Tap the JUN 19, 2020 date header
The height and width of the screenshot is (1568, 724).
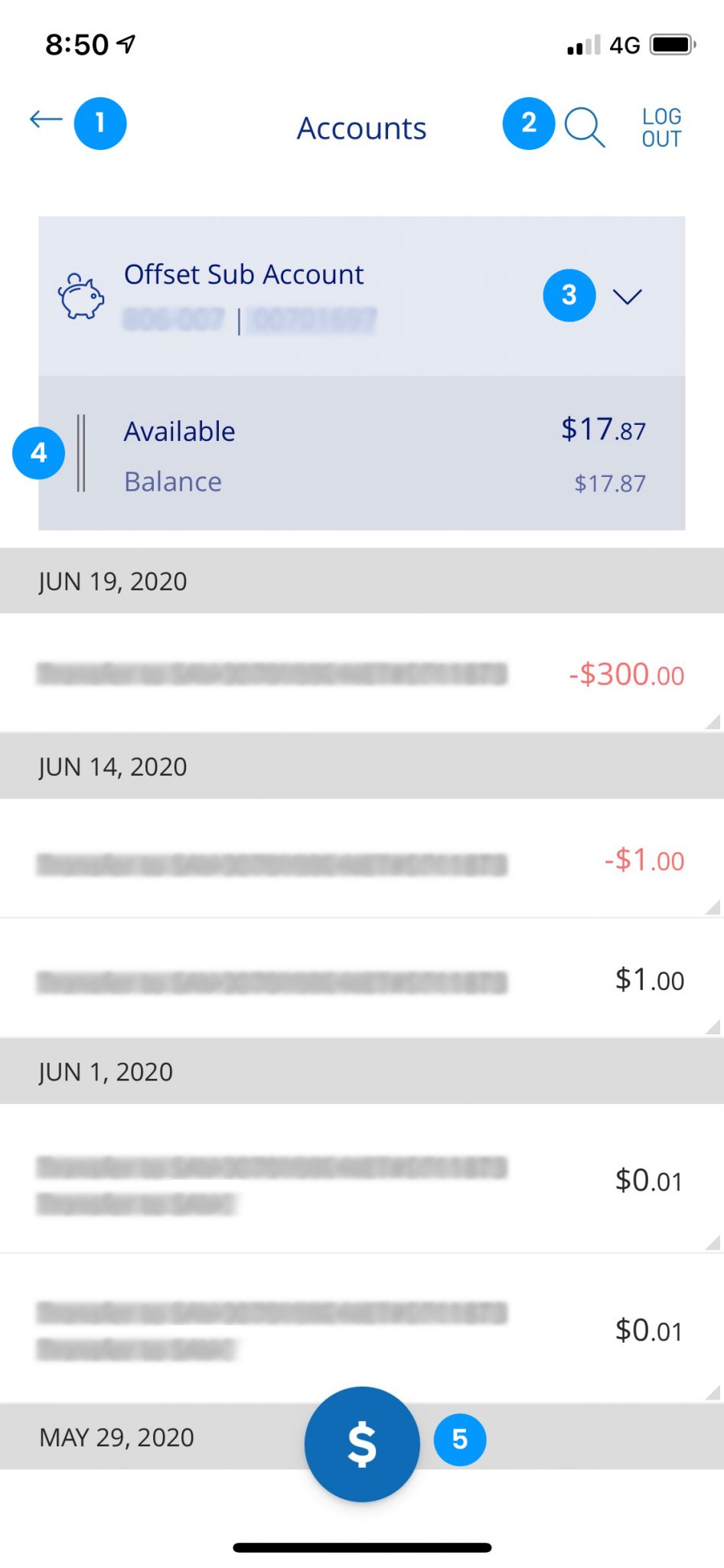pyautogui.click(x=113, y=581)
